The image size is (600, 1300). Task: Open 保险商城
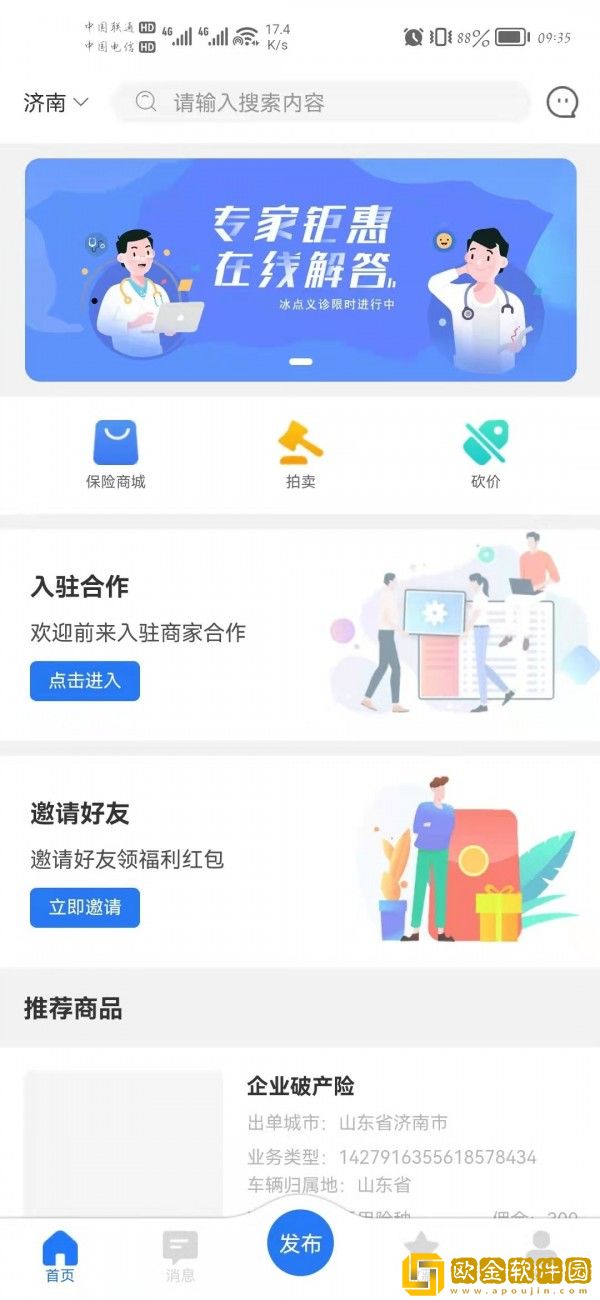[115, 455]
